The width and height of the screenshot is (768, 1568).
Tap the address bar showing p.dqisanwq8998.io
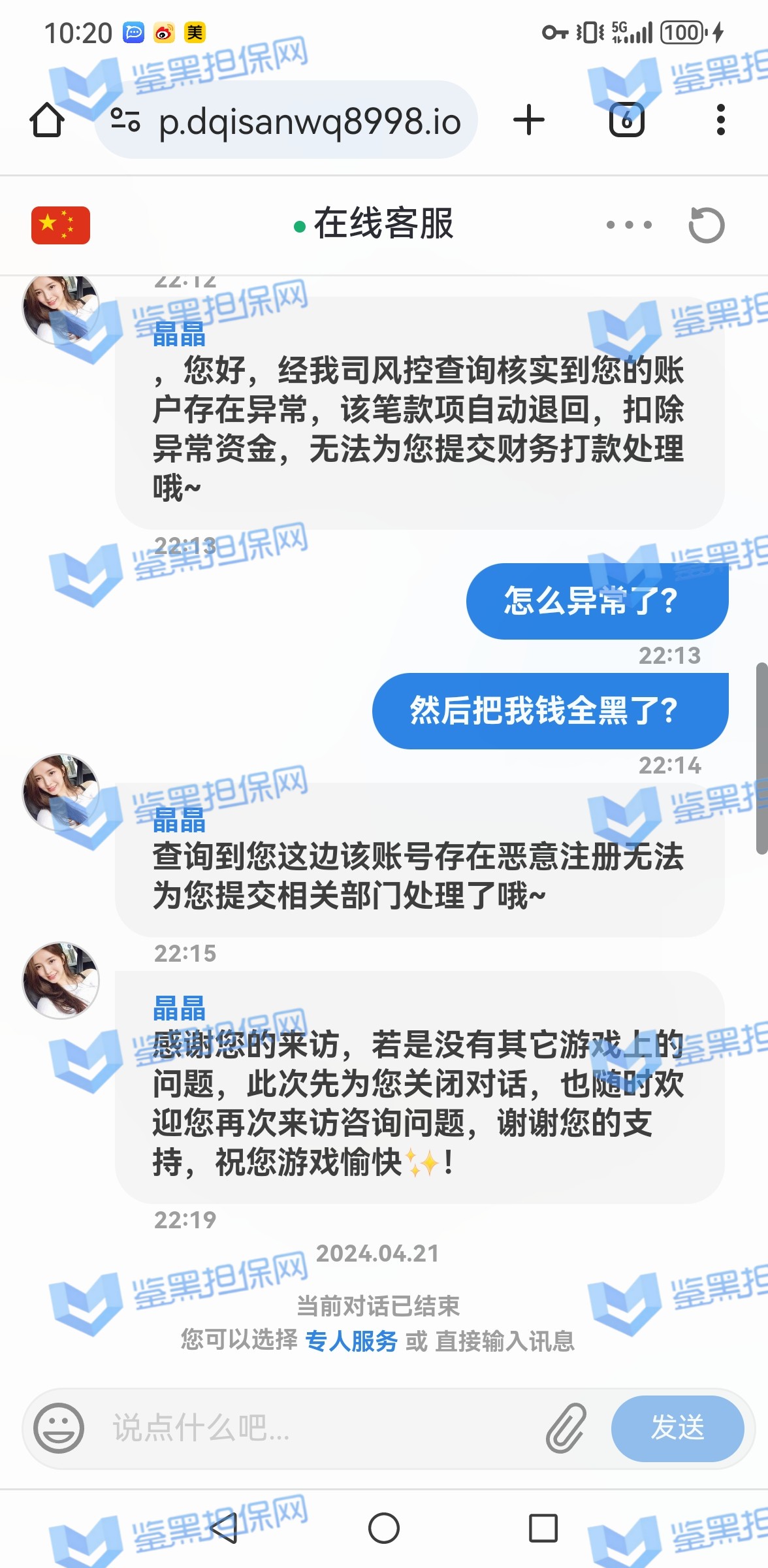click(x=310, y=122)
